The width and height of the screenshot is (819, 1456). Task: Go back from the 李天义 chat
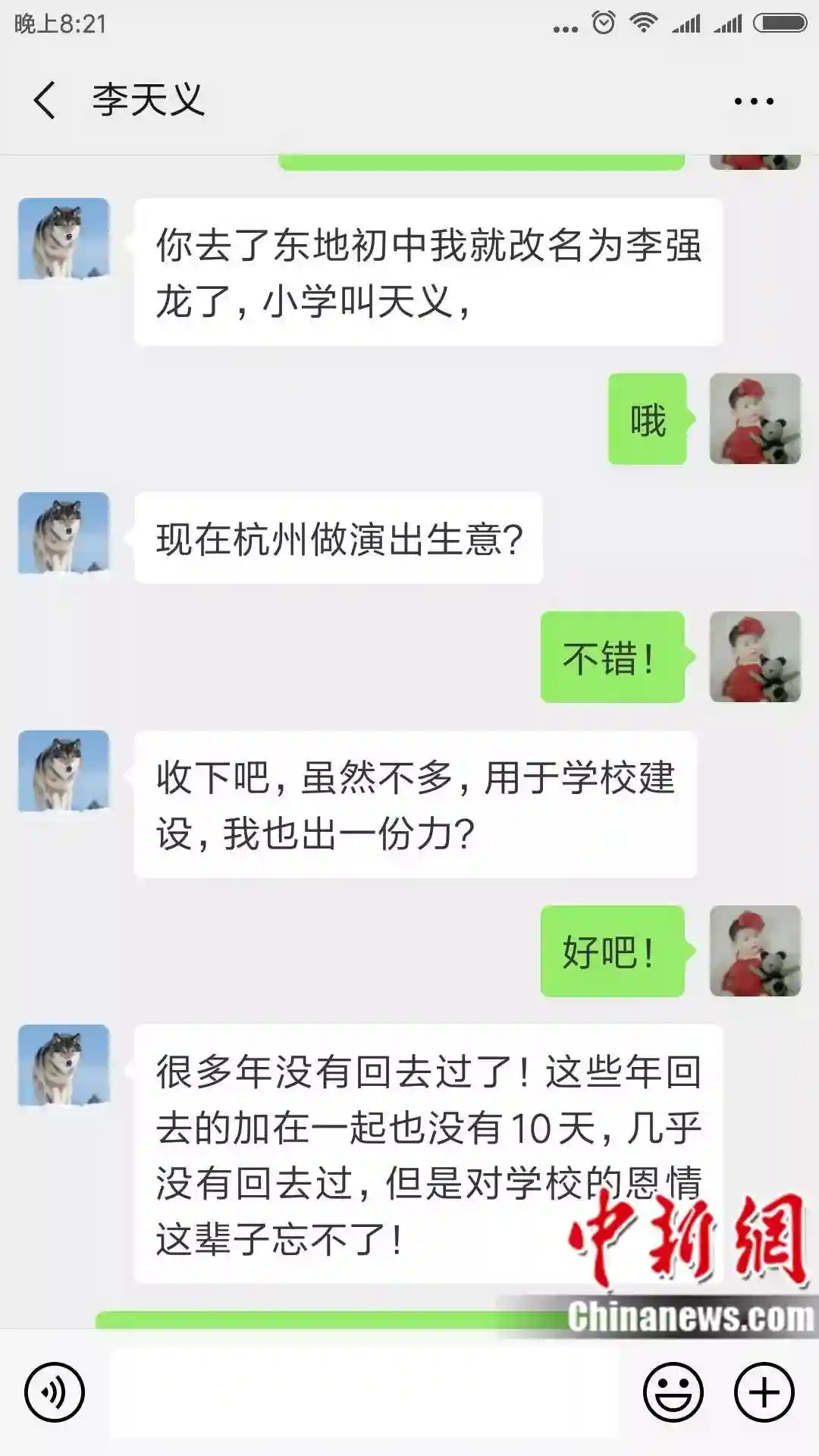click(x=44, y=100)
